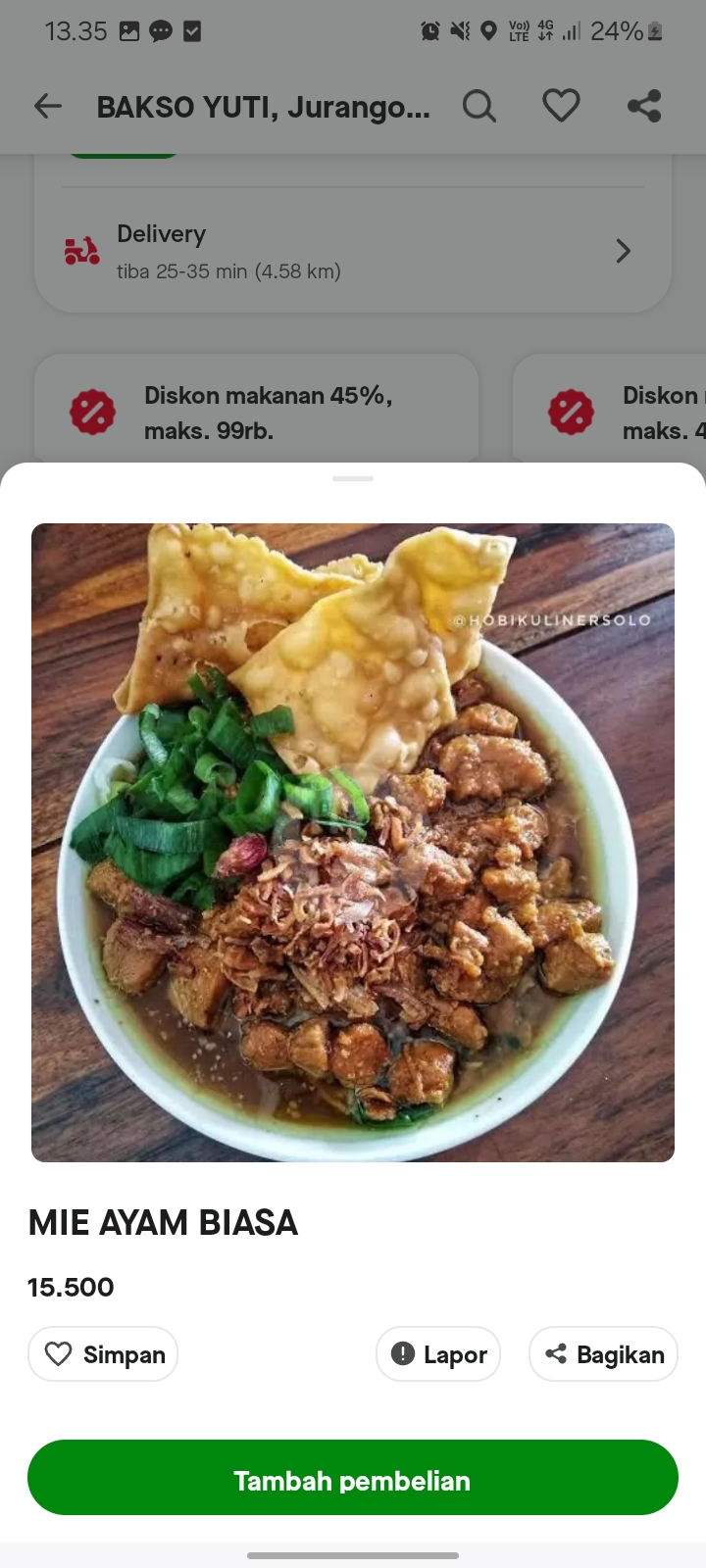Tap the search icon in the header
The image size is (706, 1568).
479,106
